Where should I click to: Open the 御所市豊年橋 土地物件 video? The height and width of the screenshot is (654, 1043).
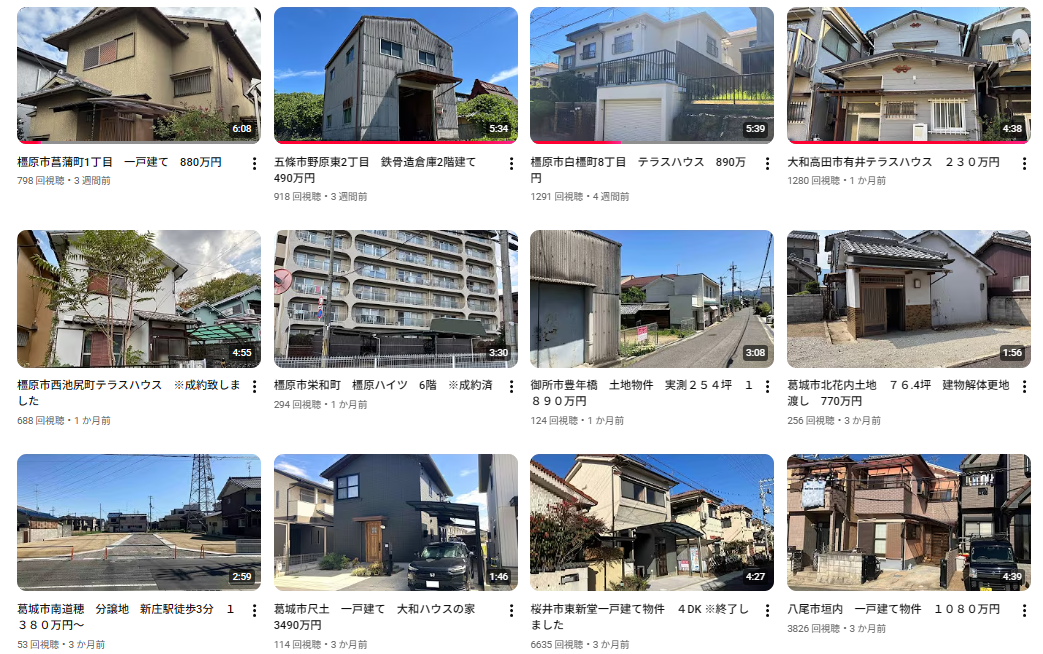pos(651,299)
